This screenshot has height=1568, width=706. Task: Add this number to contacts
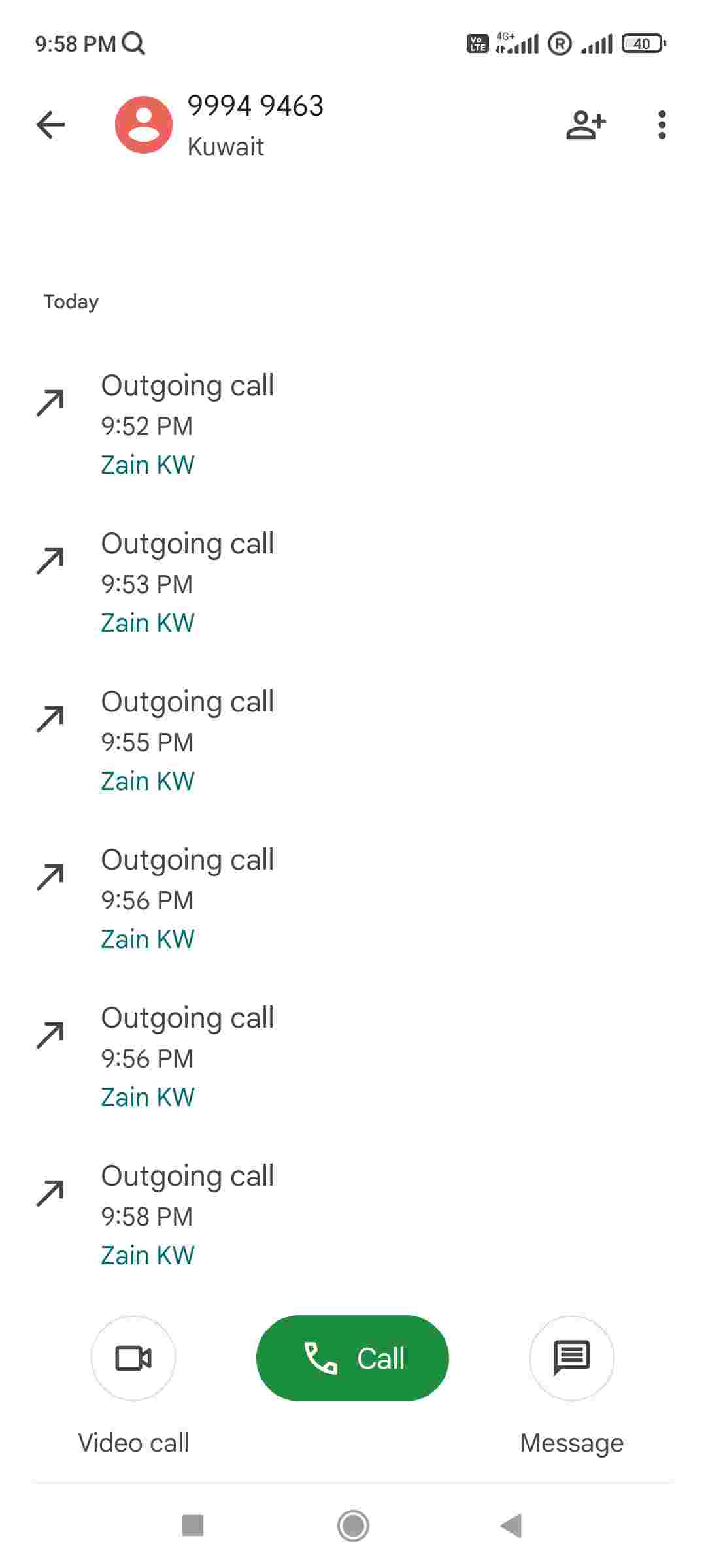[586, 125]
